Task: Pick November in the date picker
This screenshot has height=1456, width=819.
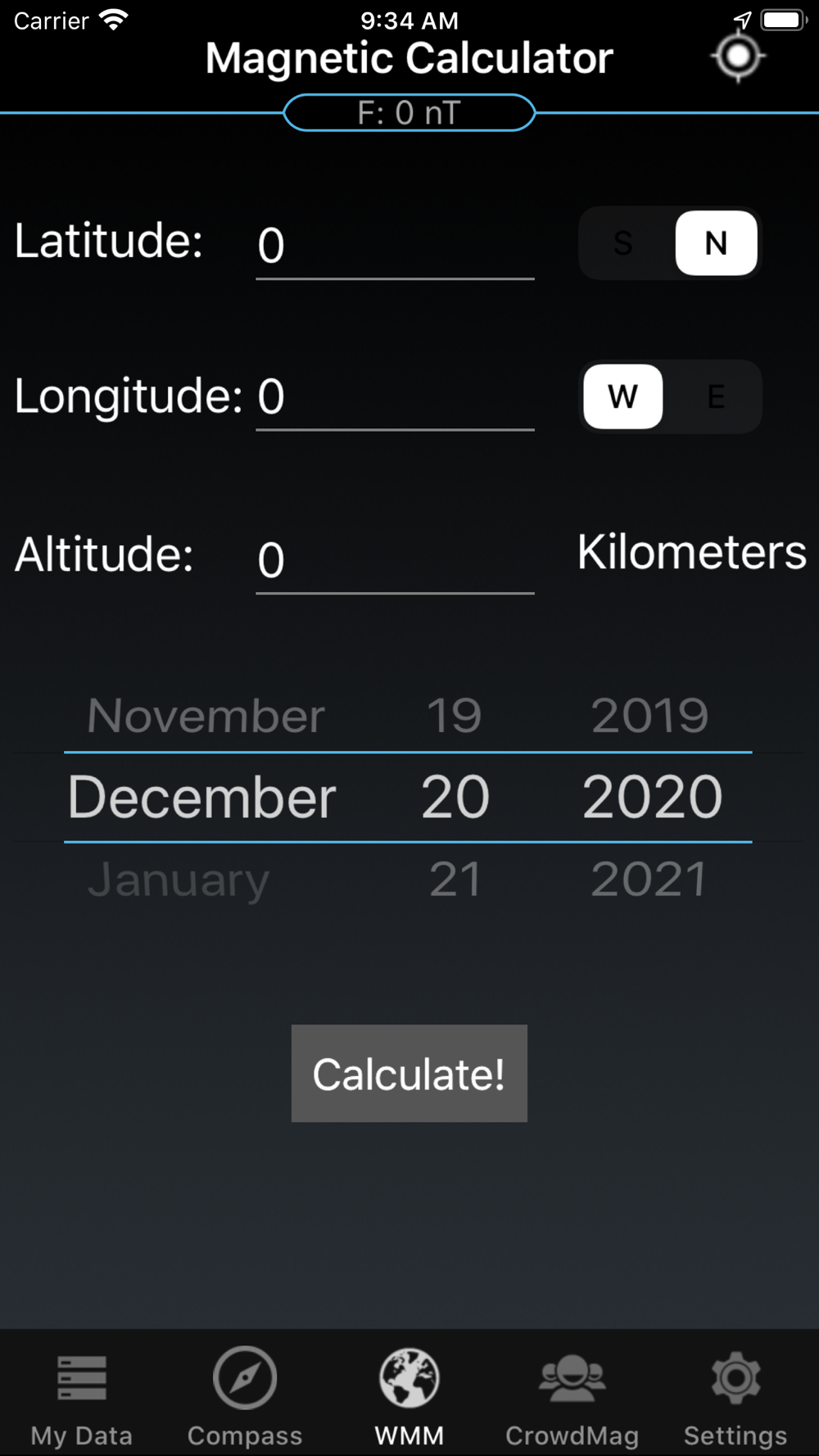Action: [206, 716]
